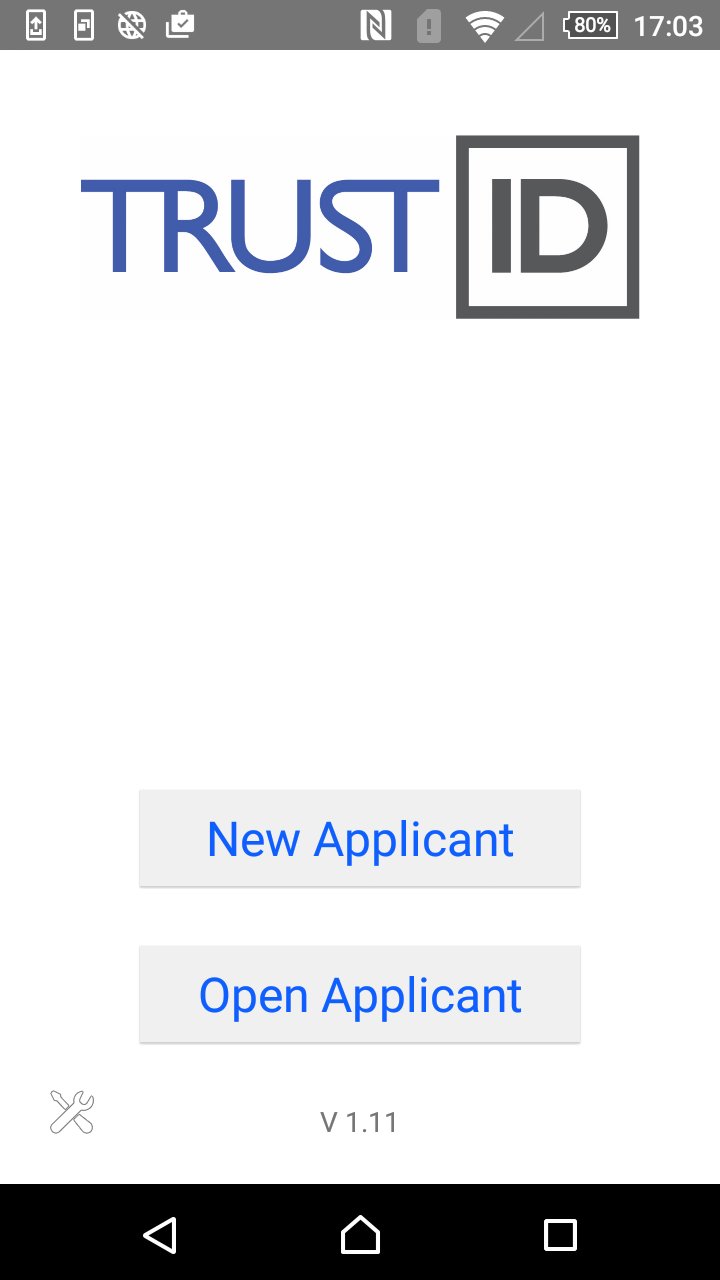Select the screen cast notification icon
Screen dimensions: 720x1280
point(84,25)
